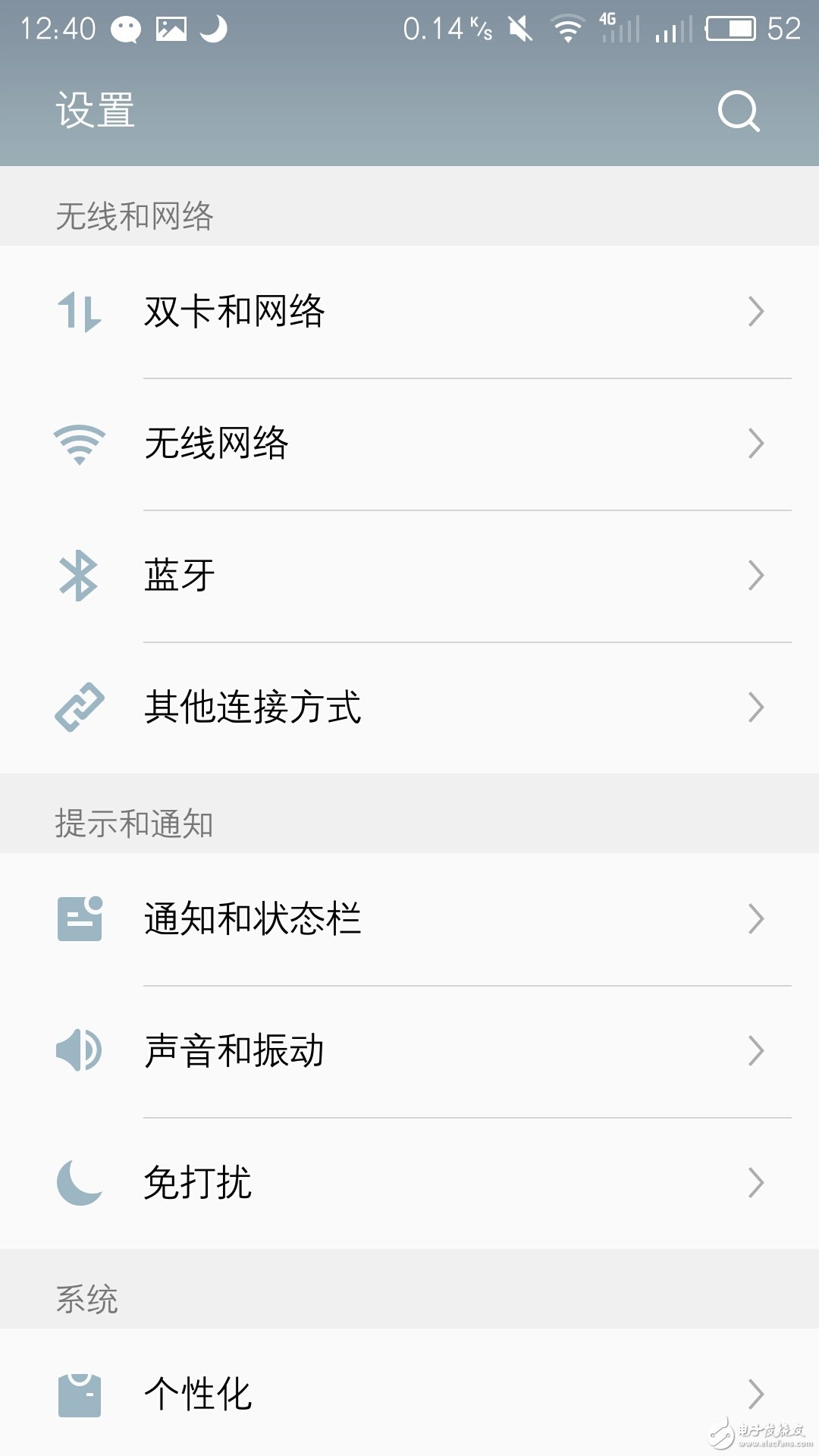Tap the Wi-Fi icon next to 无线网络
Image resolution: width=819 pixels, height=1456 pixels.
(x=78, y=444)
